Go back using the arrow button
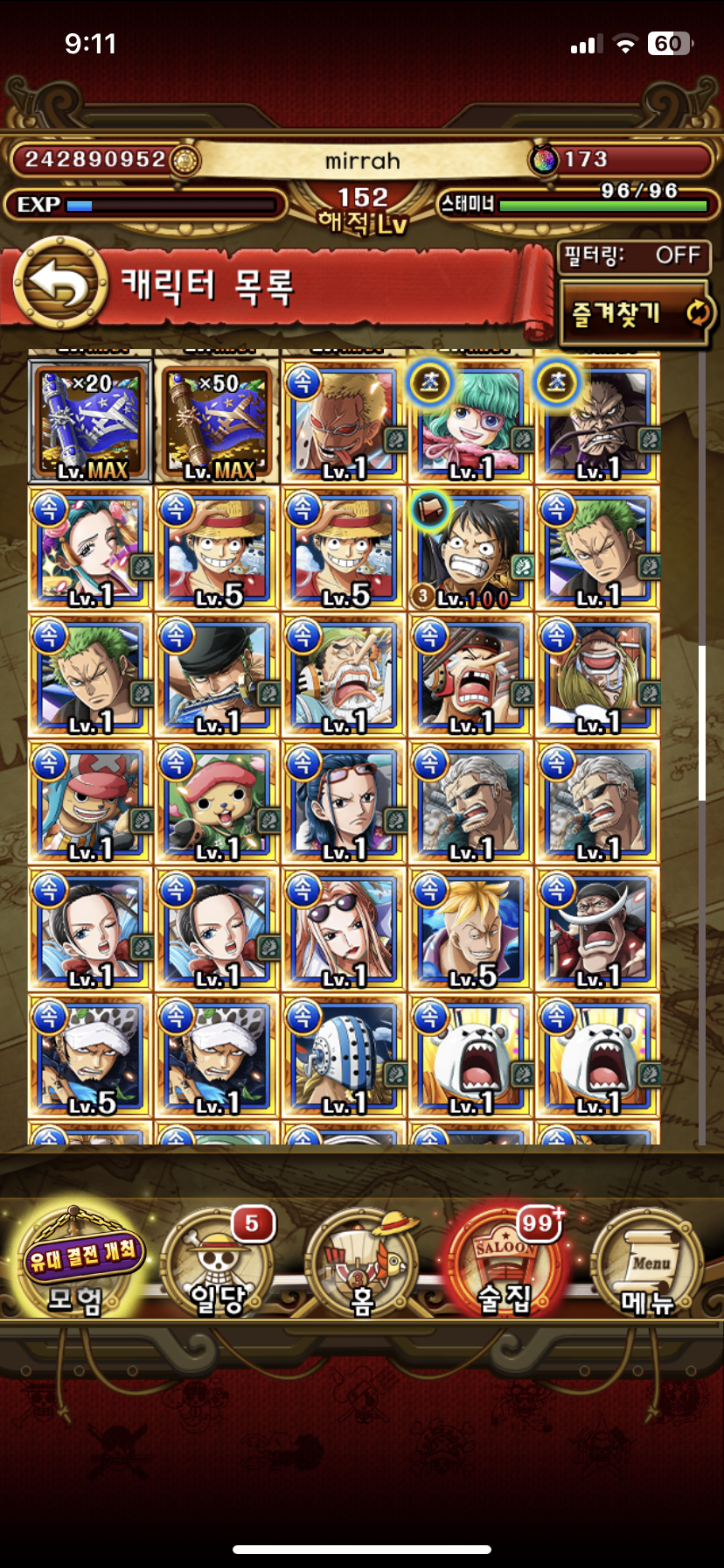This screenshot has height=1568, width=724. [59, 283]
